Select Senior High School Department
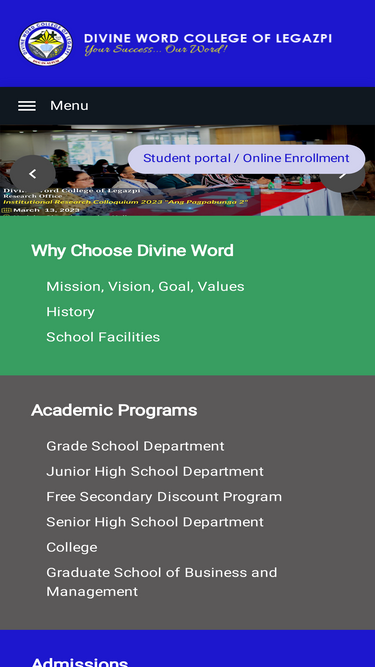 155,522
